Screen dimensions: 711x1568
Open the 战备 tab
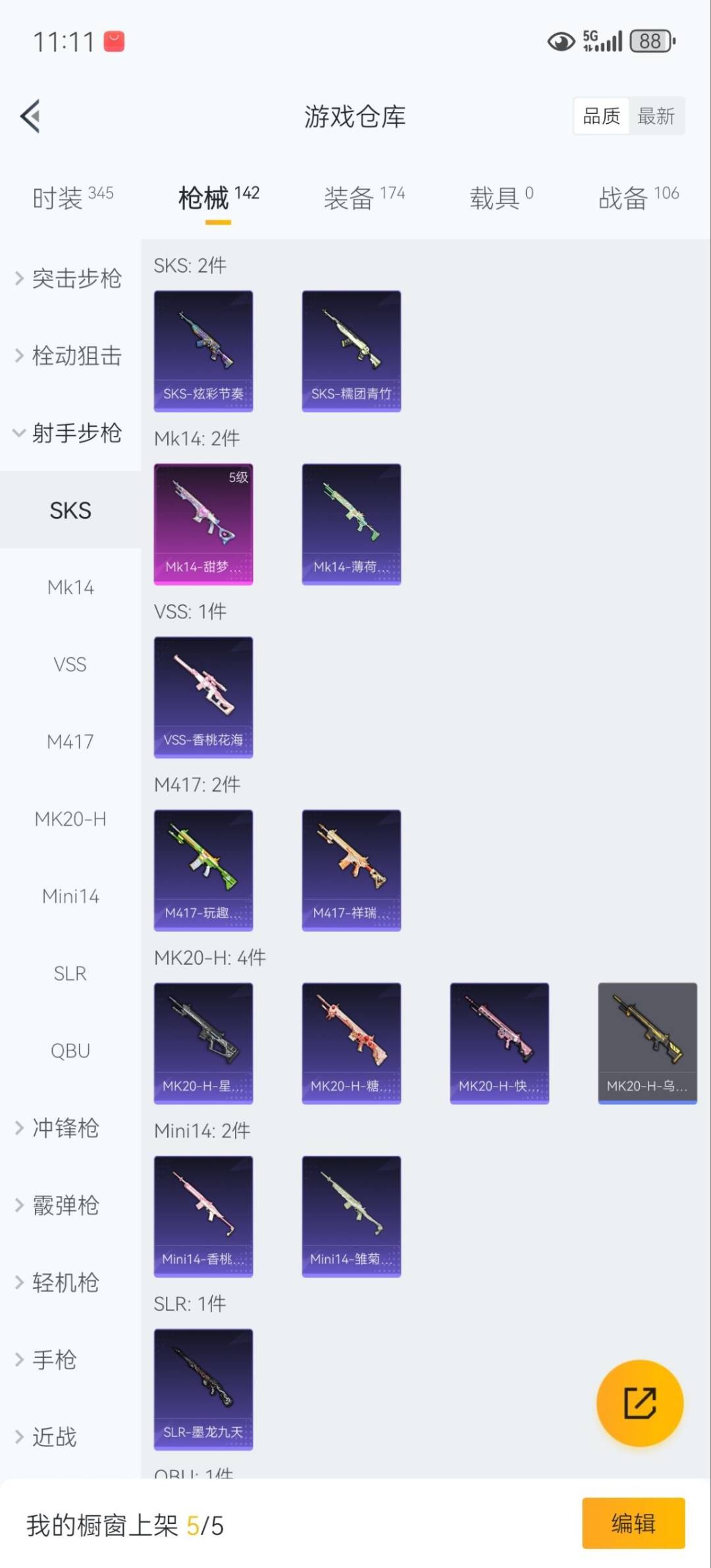637,198
